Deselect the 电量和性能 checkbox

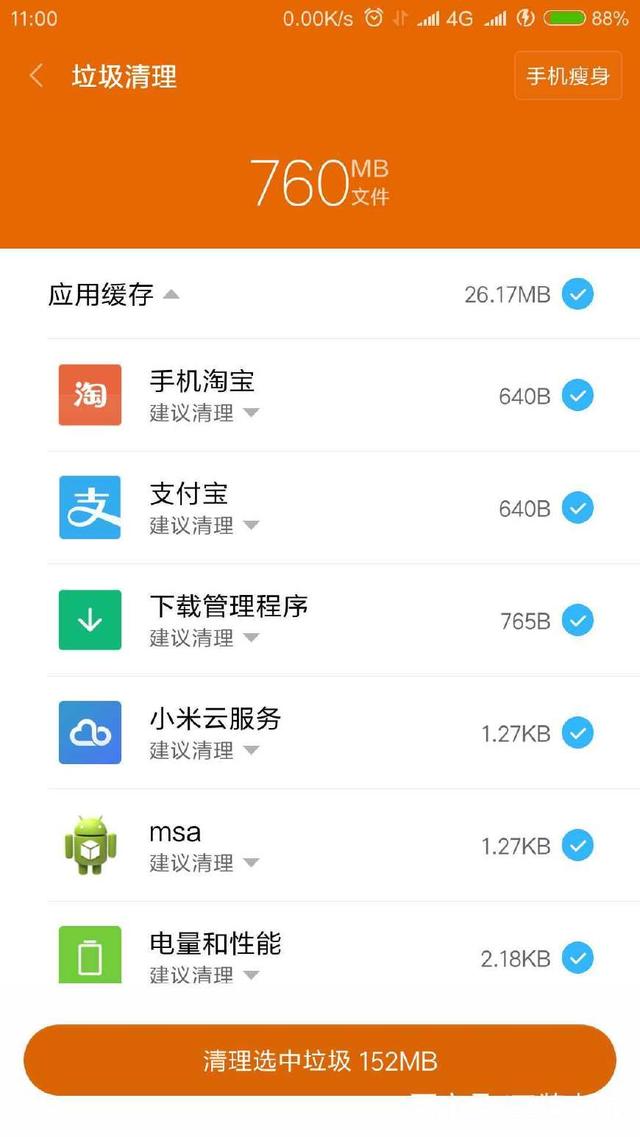pos(578,958)
